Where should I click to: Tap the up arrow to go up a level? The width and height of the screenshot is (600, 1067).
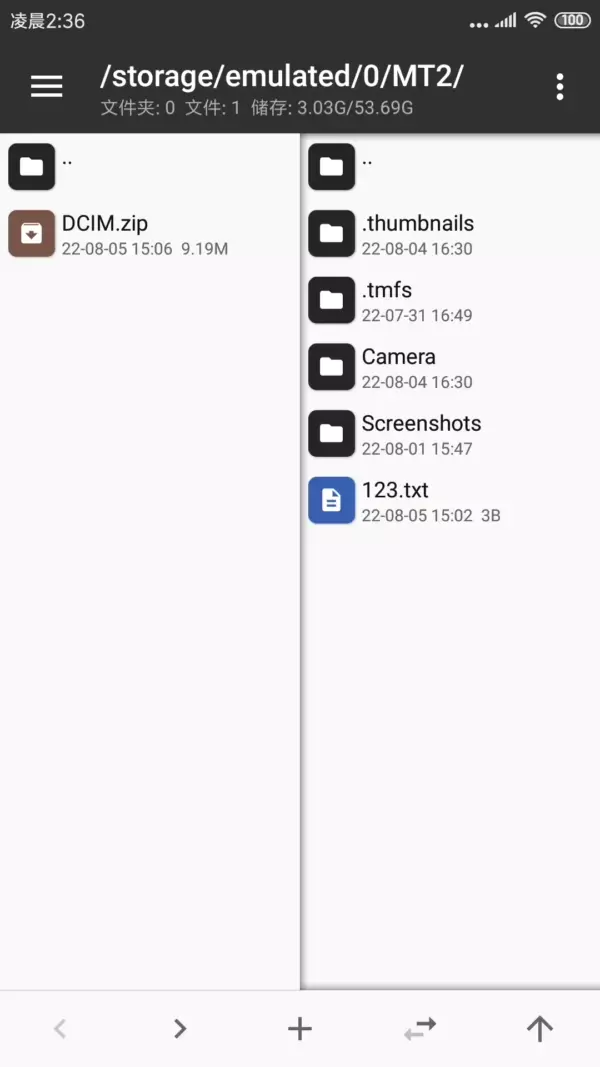click(x=540, y=1028)
